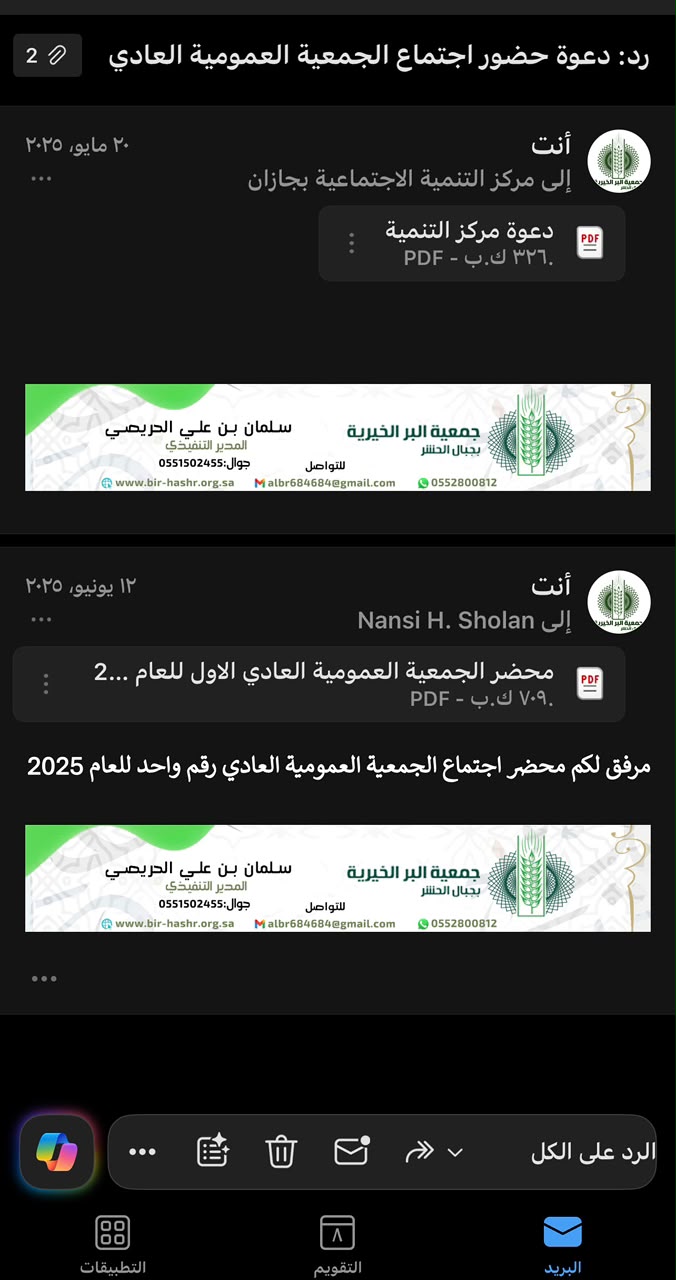Switch to the التقويم tab
This screenshot has height=1280, width=676.
338,1244
